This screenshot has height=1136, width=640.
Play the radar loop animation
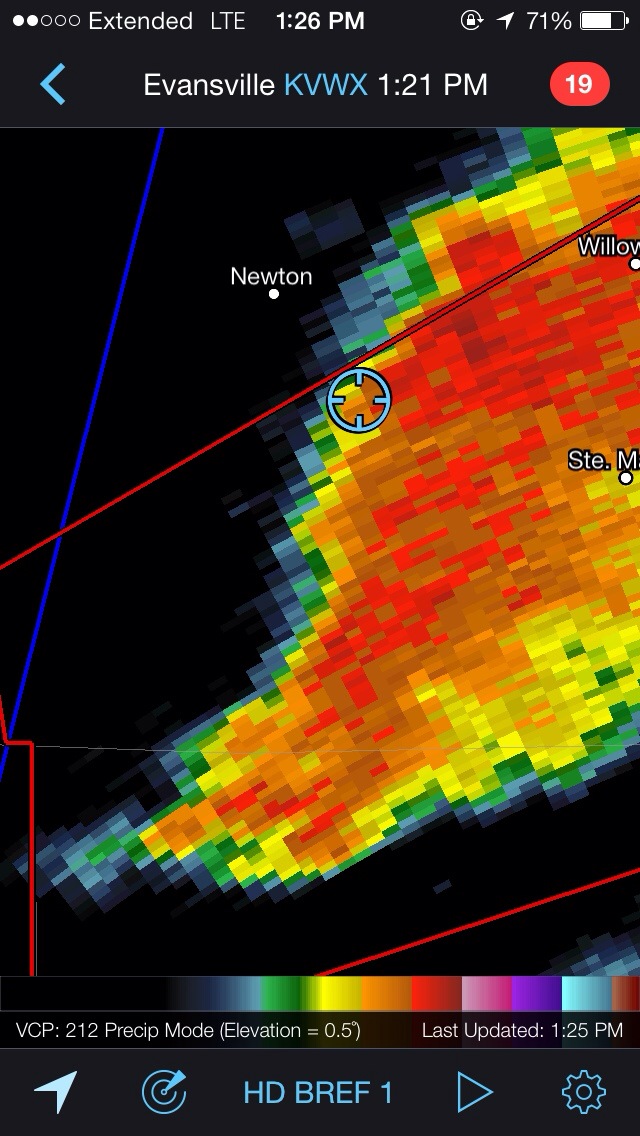pos(475,1092)
